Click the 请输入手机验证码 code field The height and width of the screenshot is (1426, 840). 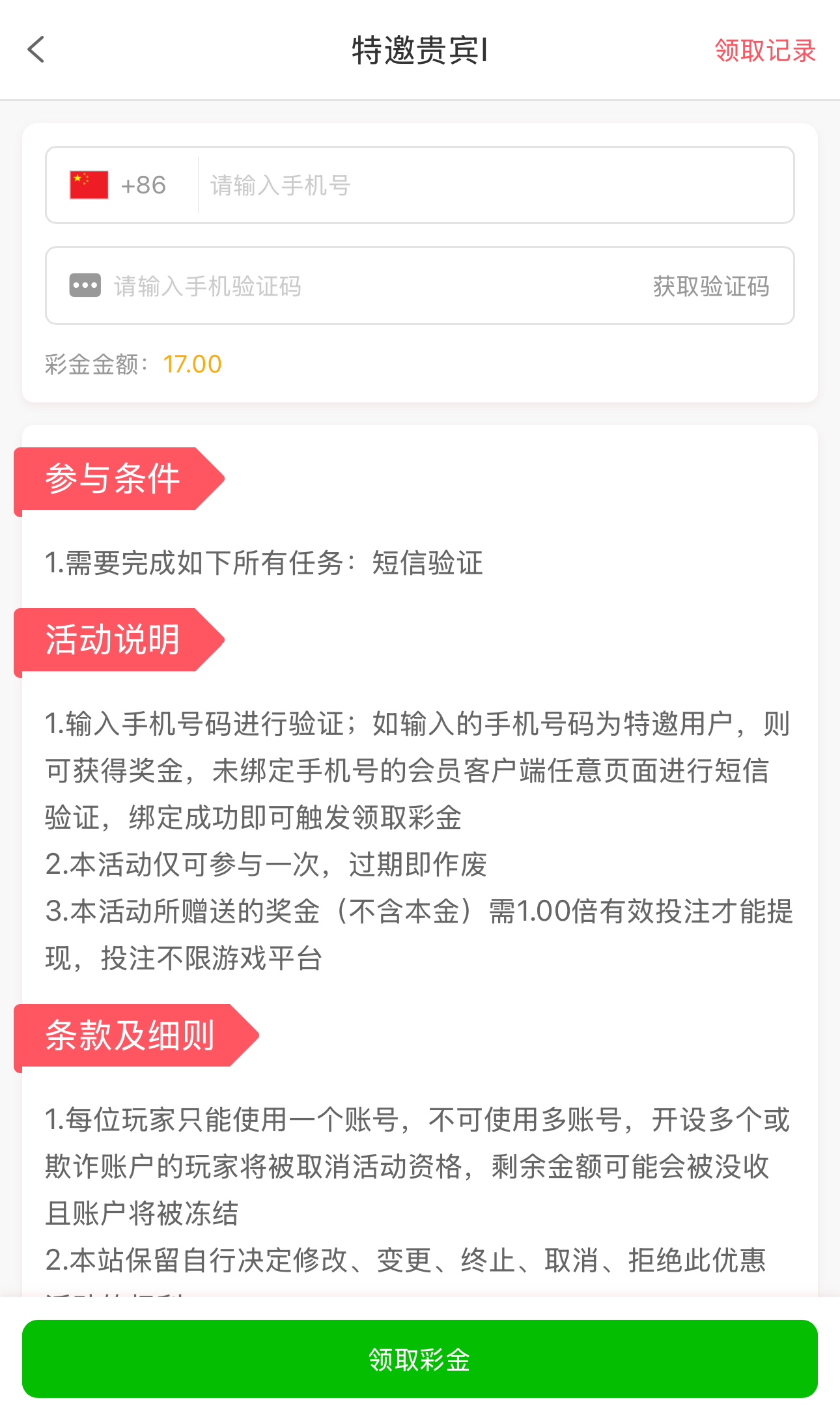(326, 285)
